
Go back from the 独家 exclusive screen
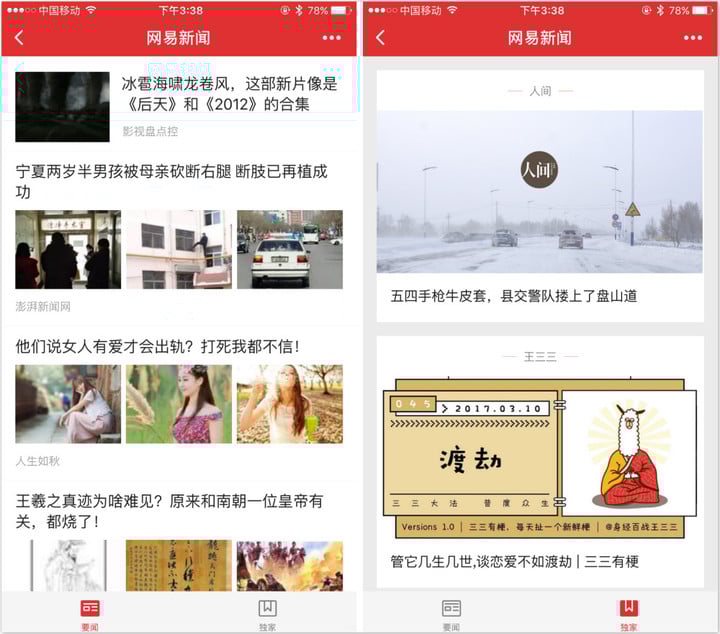coord(380,38)
